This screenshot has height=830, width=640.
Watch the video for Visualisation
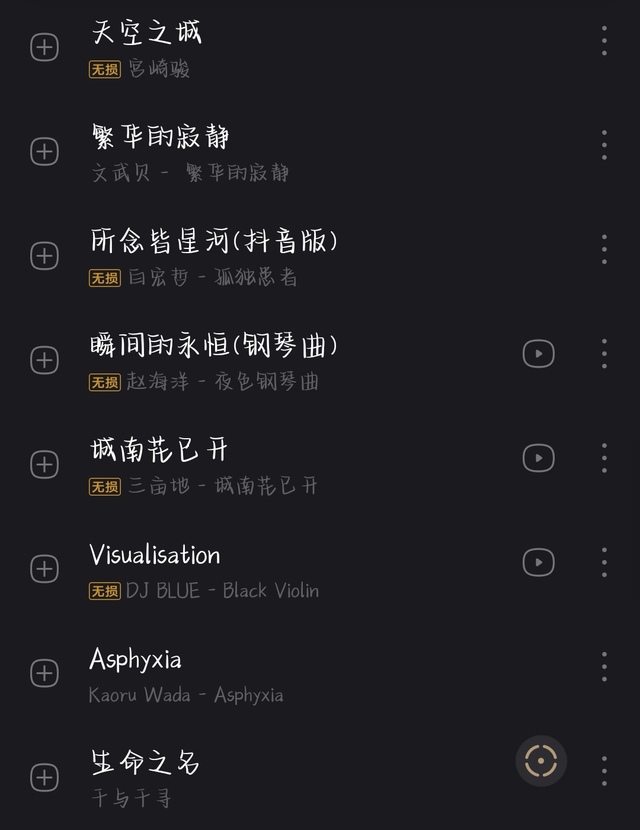pyautogui.click(x=538, y=562)
